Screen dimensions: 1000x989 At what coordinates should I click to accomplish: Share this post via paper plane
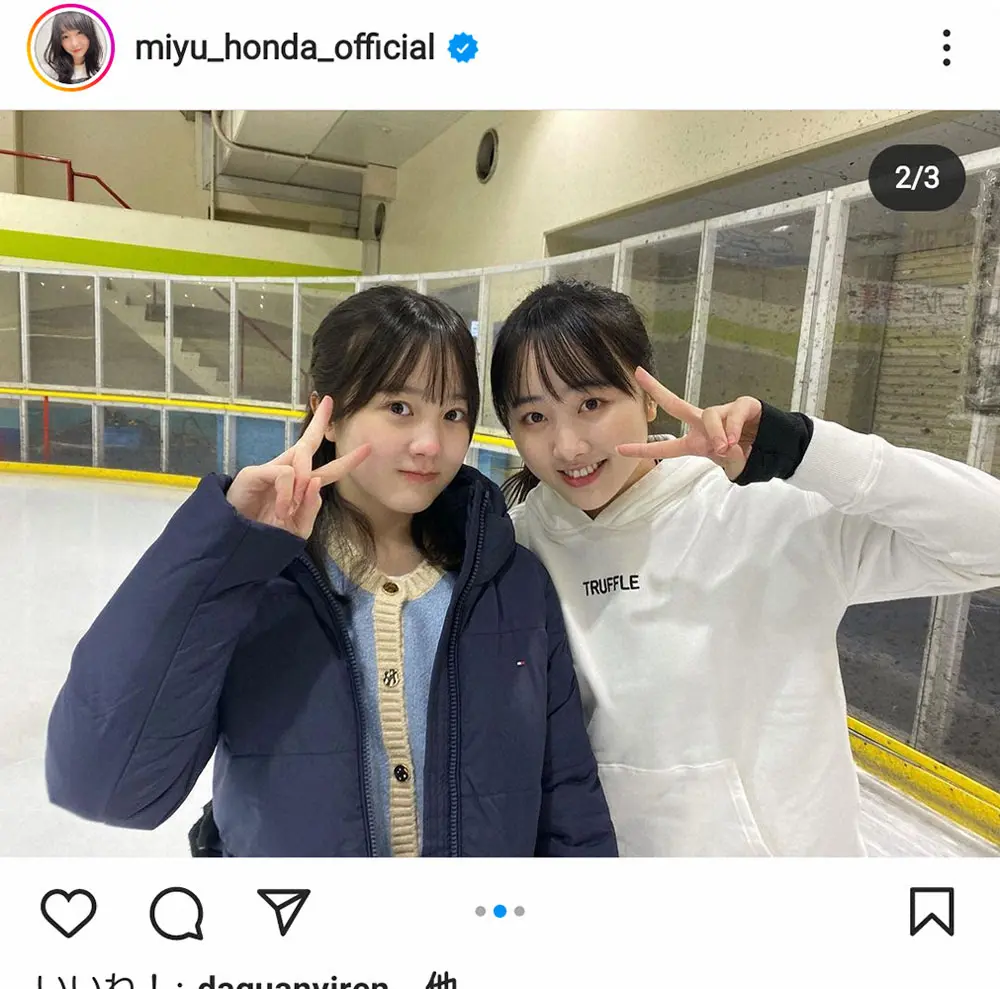coord(283,910)
